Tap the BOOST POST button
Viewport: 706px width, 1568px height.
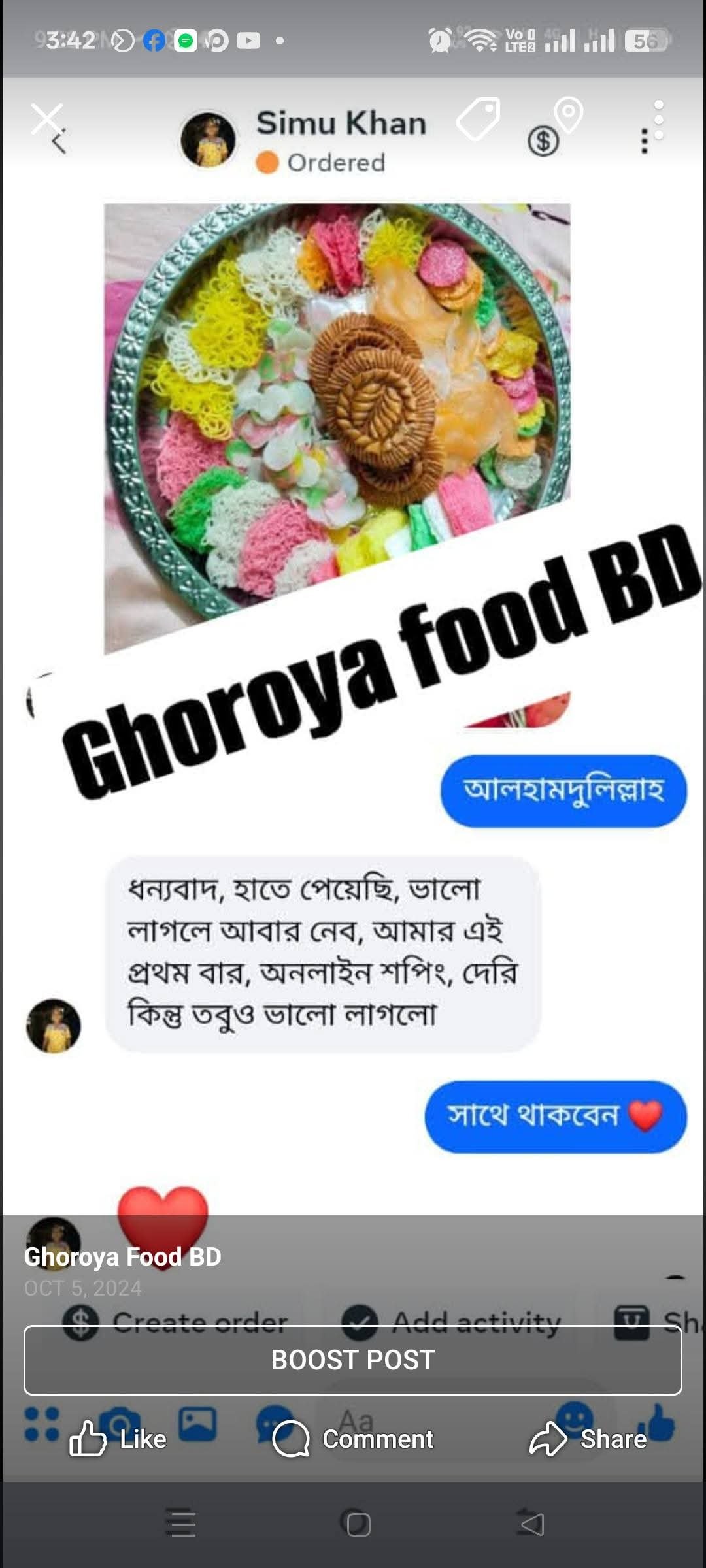click(x=353, y=1360)
